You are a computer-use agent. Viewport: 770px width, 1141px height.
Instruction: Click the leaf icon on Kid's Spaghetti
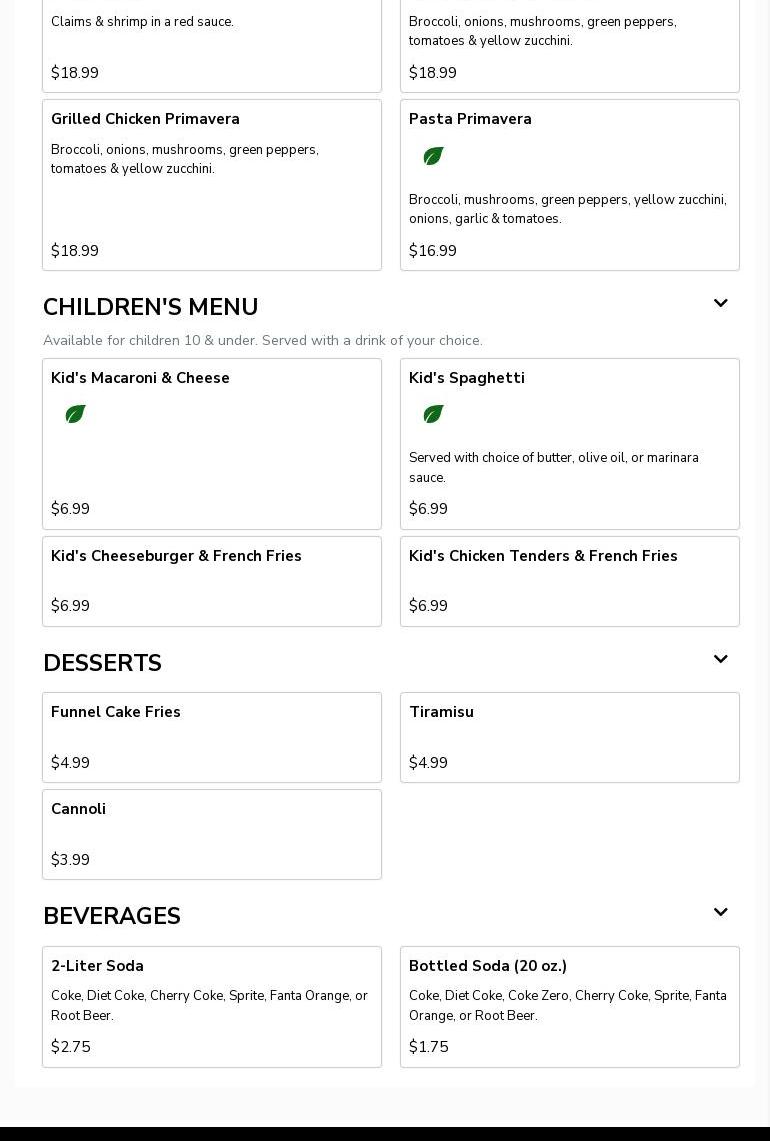433,414
